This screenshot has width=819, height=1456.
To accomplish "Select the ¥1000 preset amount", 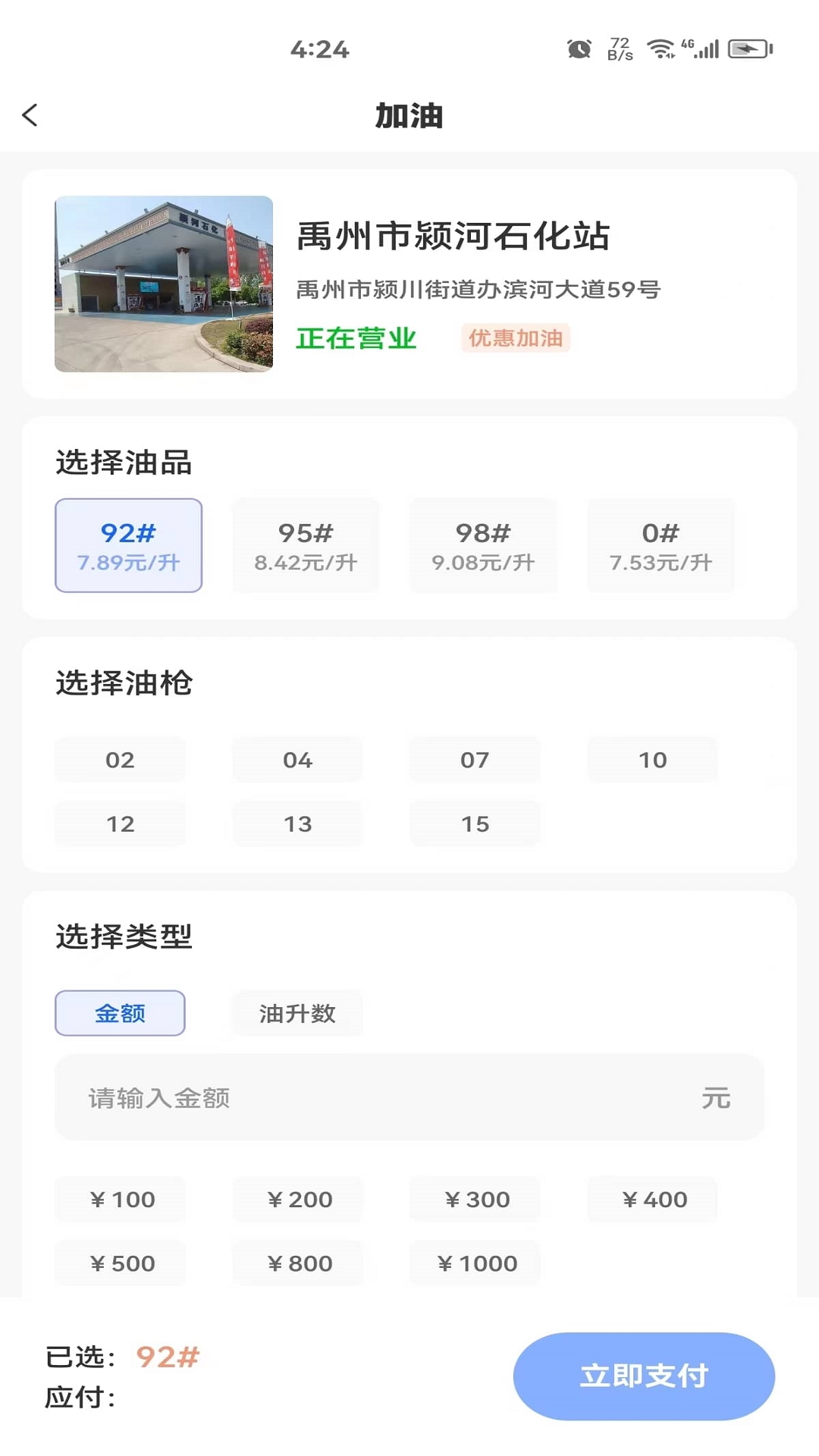I will tap(476, 1263).
